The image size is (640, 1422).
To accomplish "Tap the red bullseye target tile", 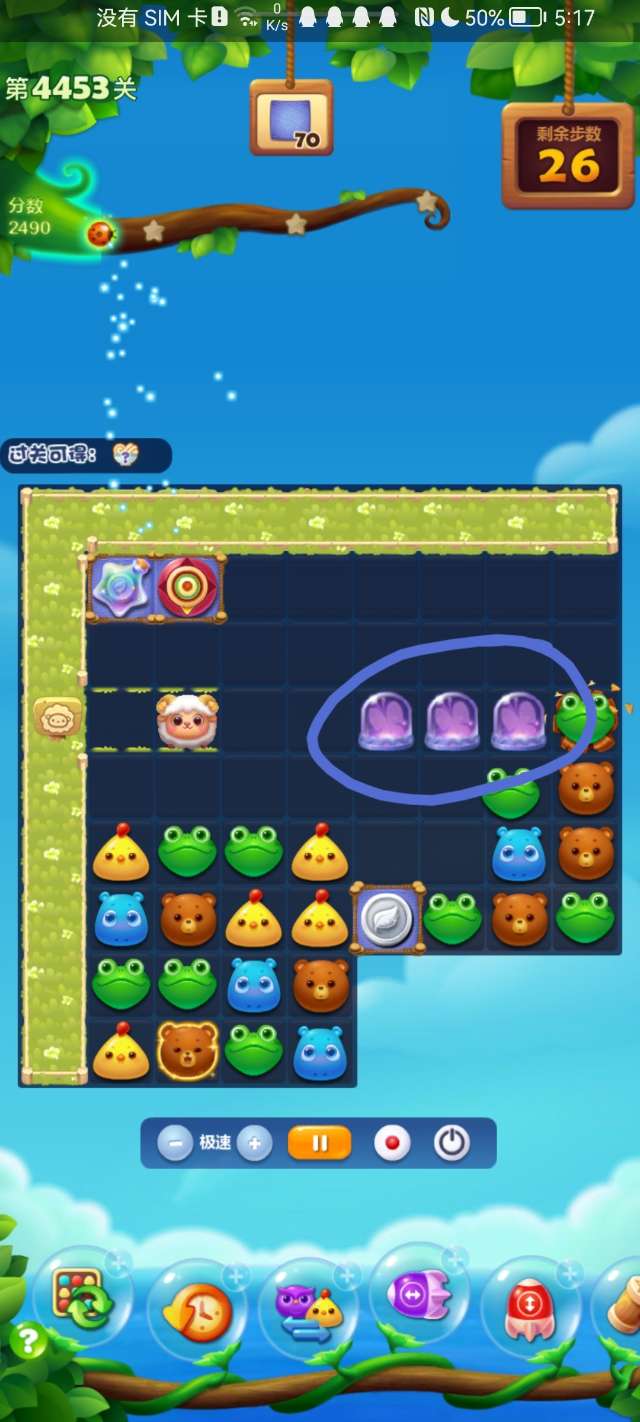I will [188, 588].
